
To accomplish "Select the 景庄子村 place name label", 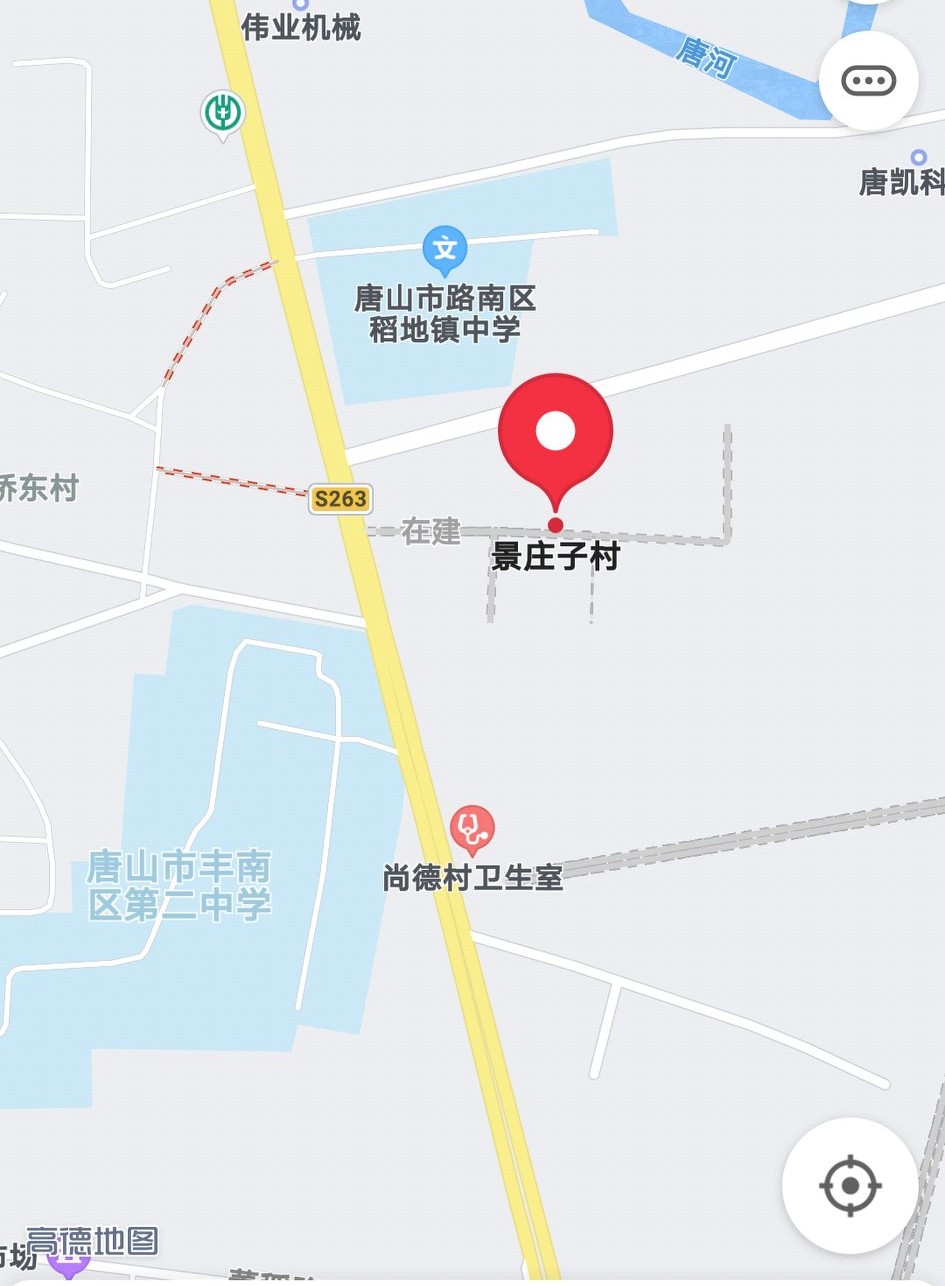I will (x=555, y=557).
